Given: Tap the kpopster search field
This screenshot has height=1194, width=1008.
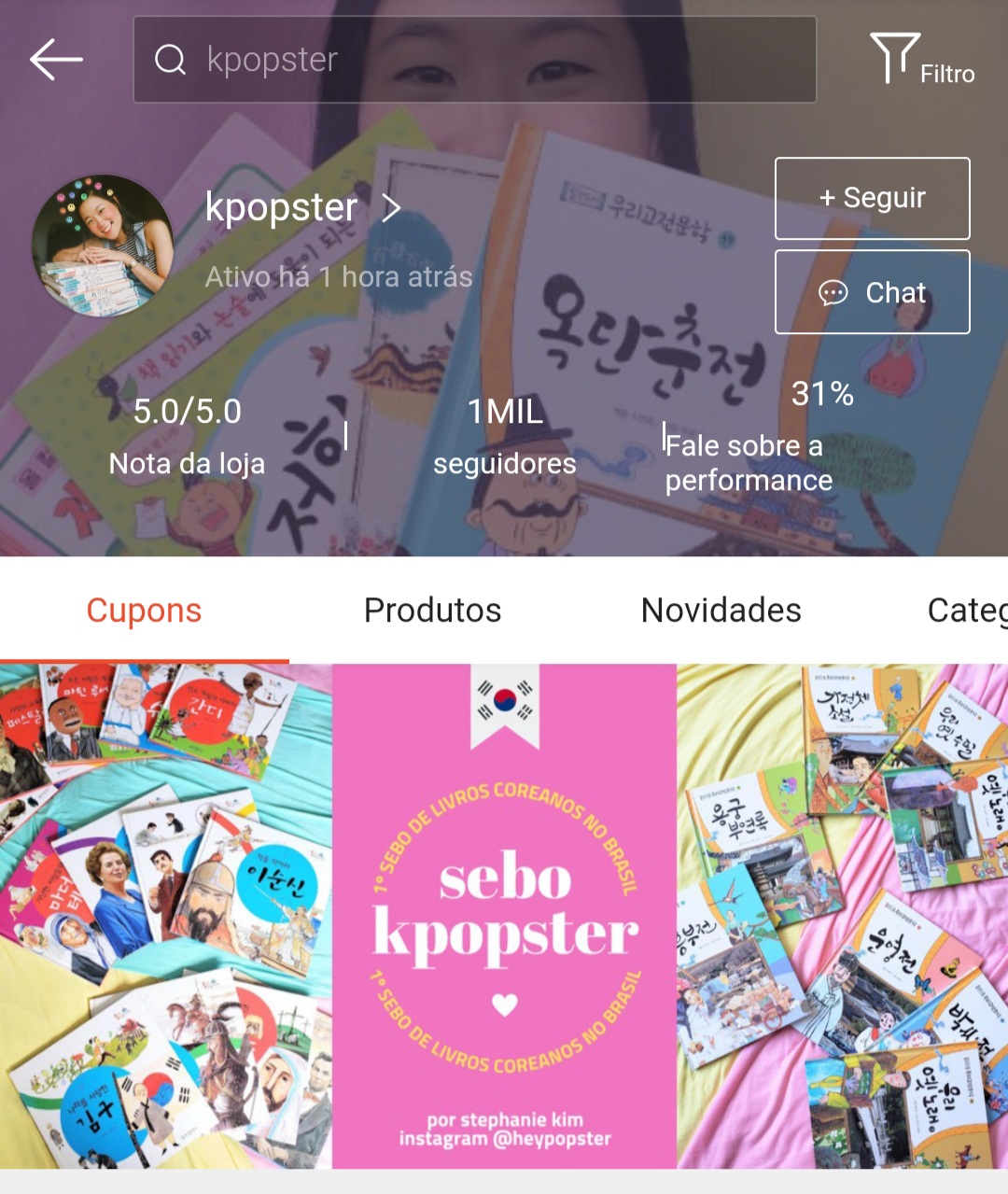Looking at the screenshot, I should click(x=474, y=60).
